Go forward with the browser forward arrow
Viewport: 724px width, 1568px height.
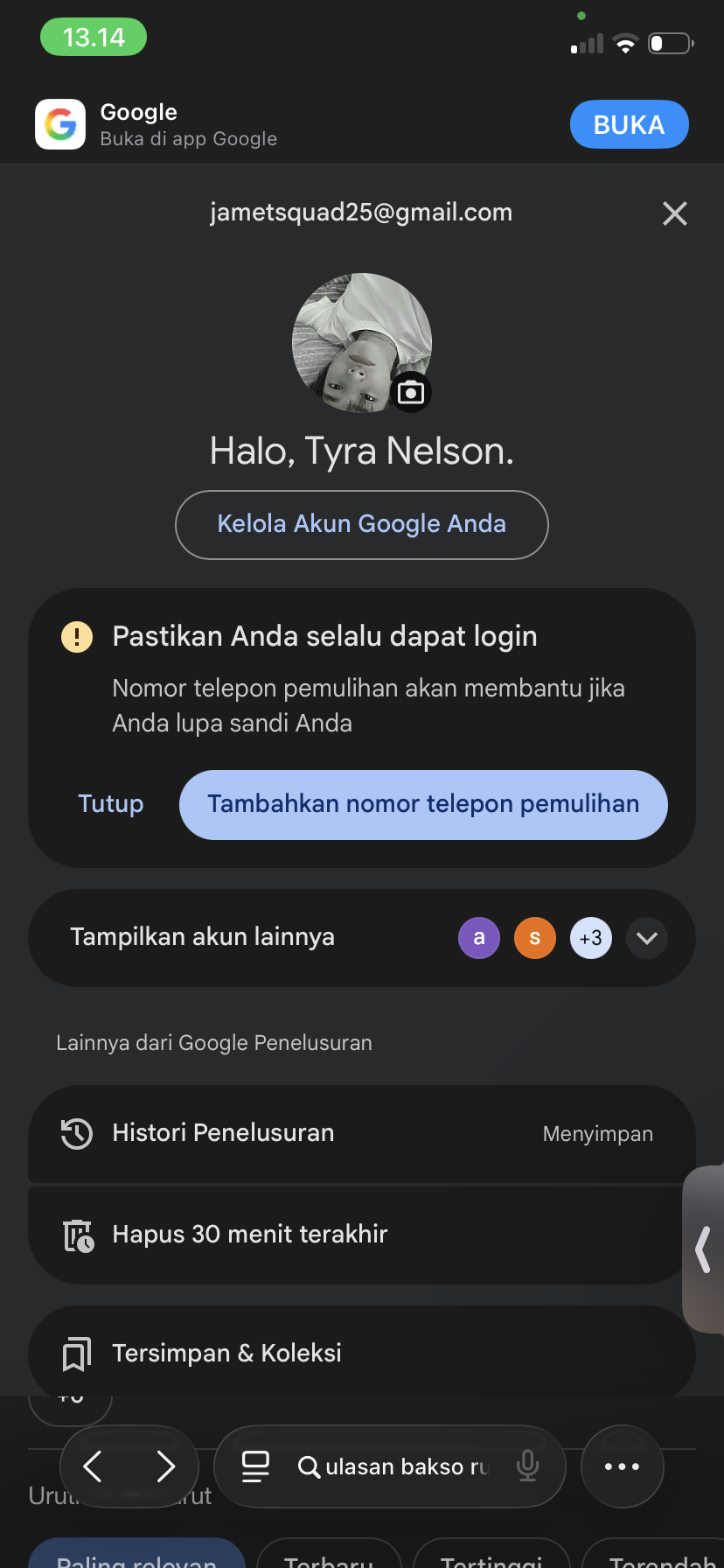pyautogui.click(x=165, y=1466)
